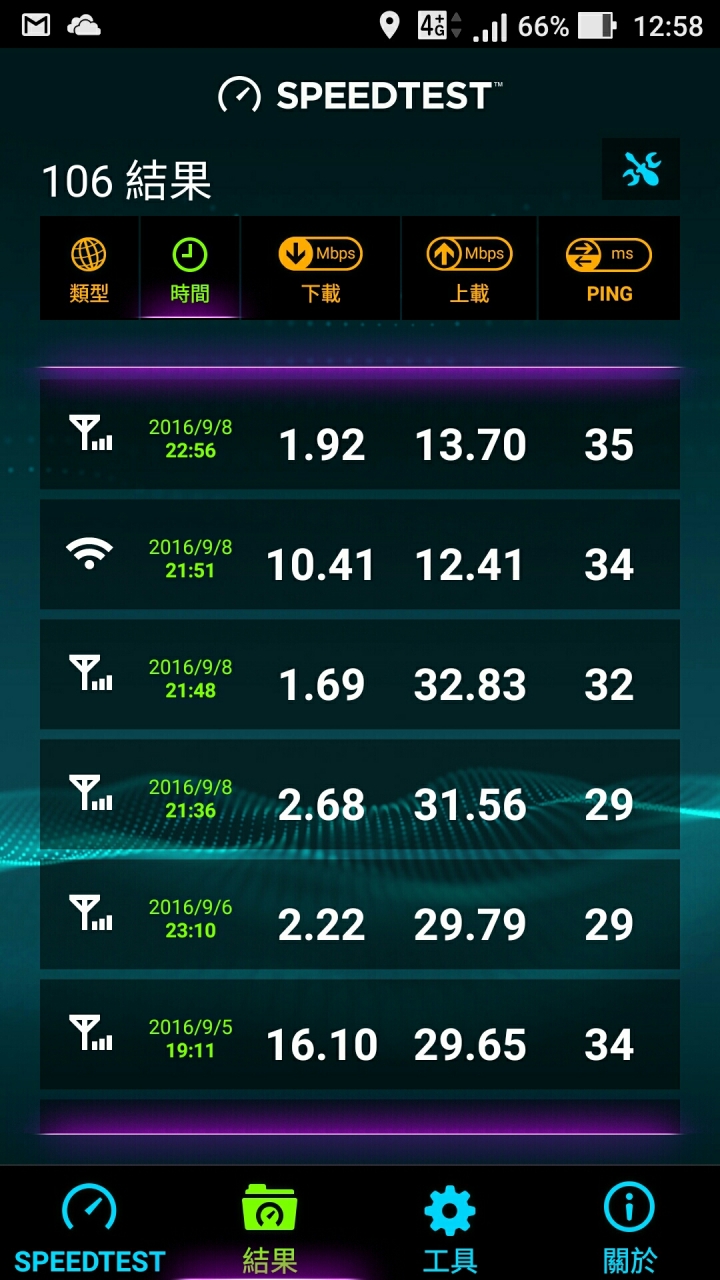
Task: Open the 2016/9/8 21:48 result
Action: click(360, 674)
